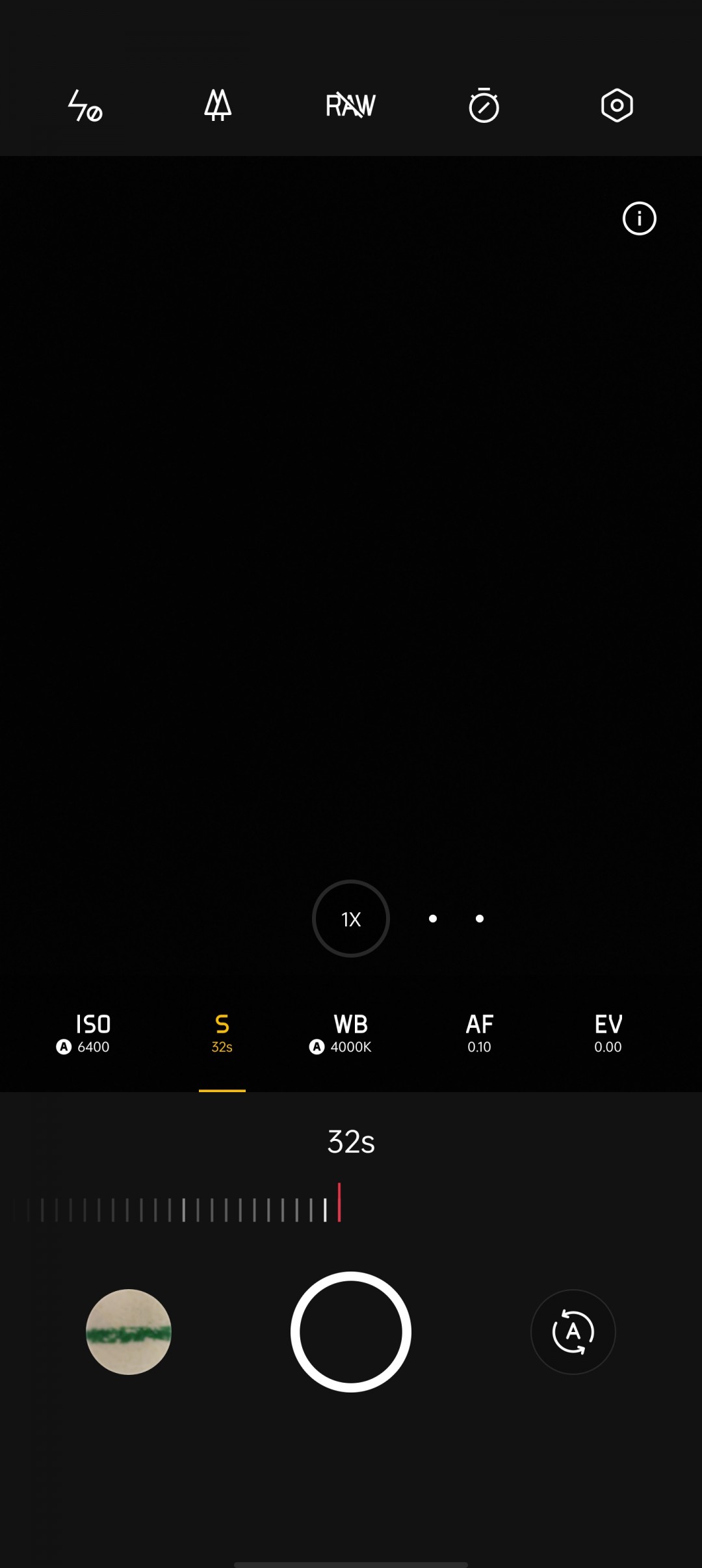Viewport: 702px width, 1568px height.
Task: Select the shutter speed S parameter
Action: [x=222, y=1034]
